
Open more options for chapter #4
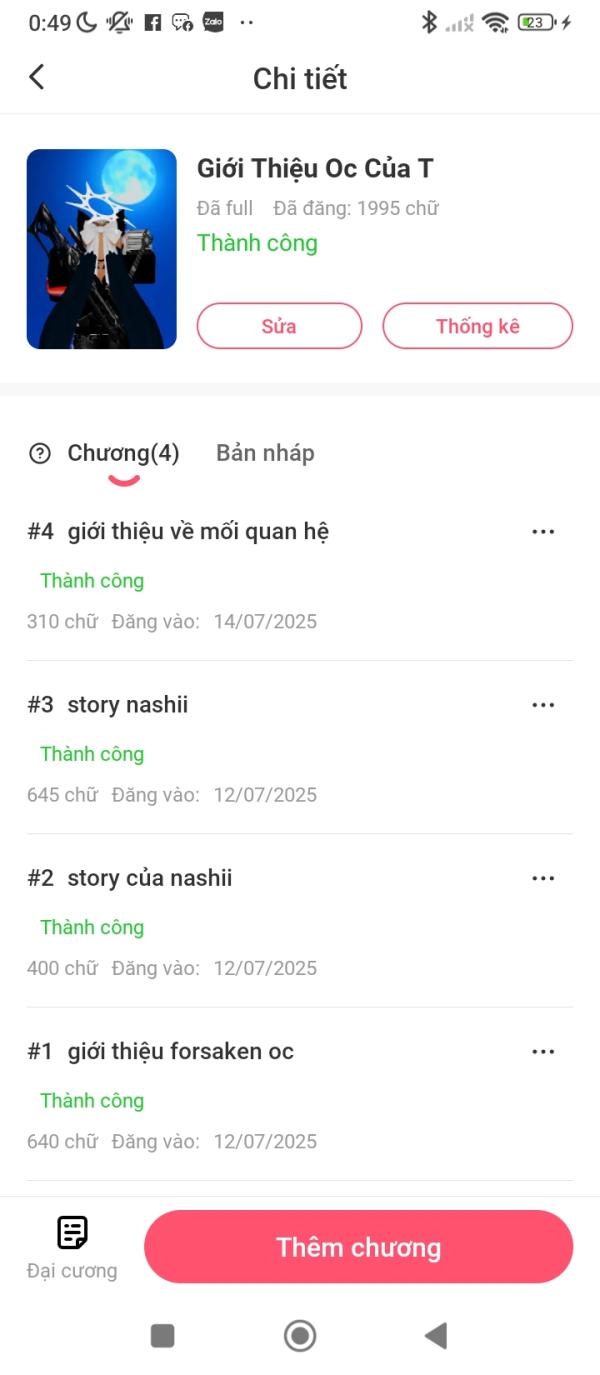543,532
